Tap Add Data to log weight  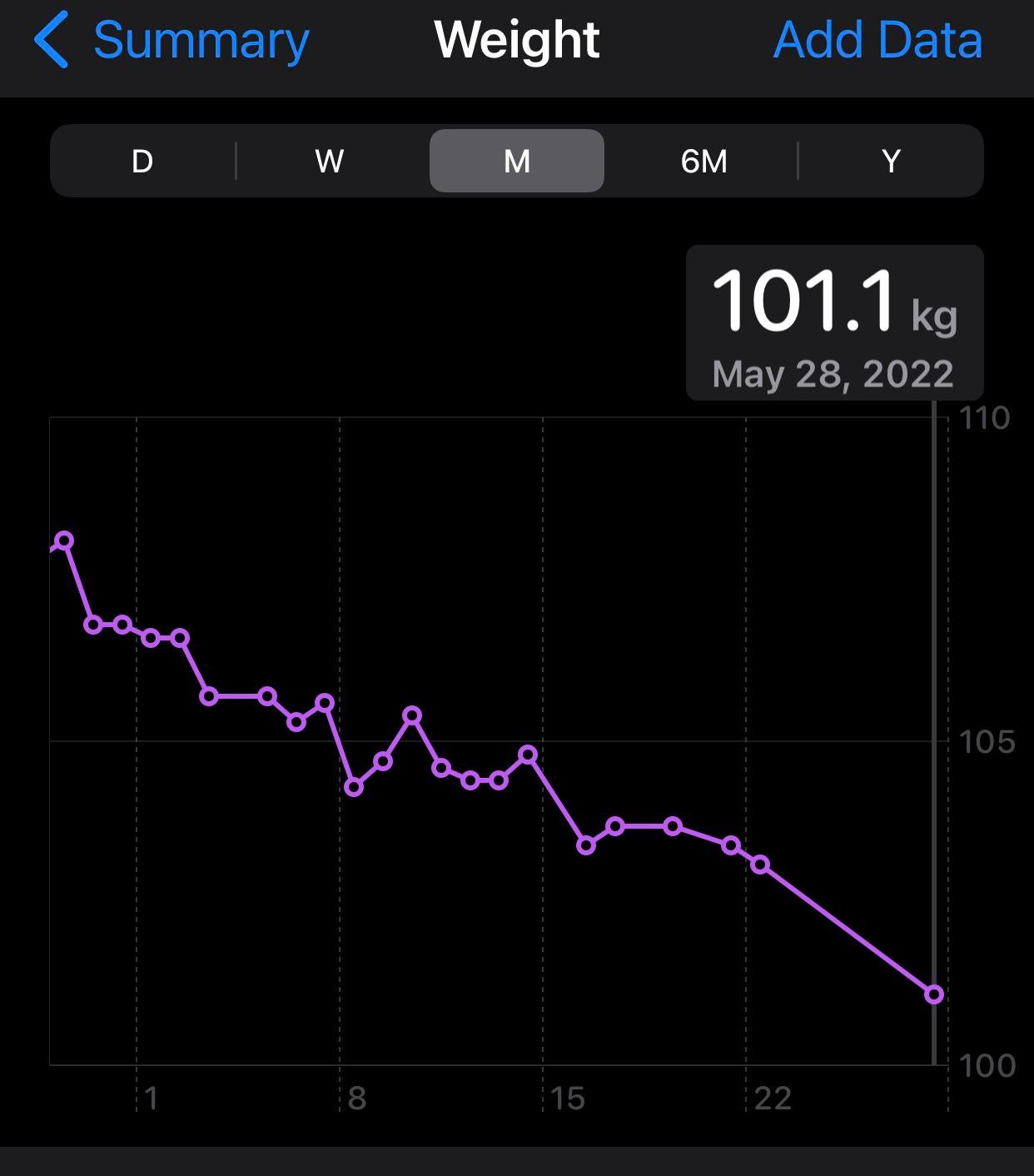point(877,40)
